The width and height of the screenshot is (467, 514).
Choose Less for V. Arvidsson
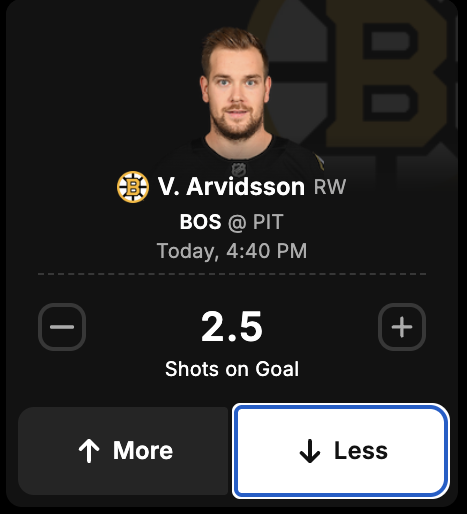[x=341, y=451]
